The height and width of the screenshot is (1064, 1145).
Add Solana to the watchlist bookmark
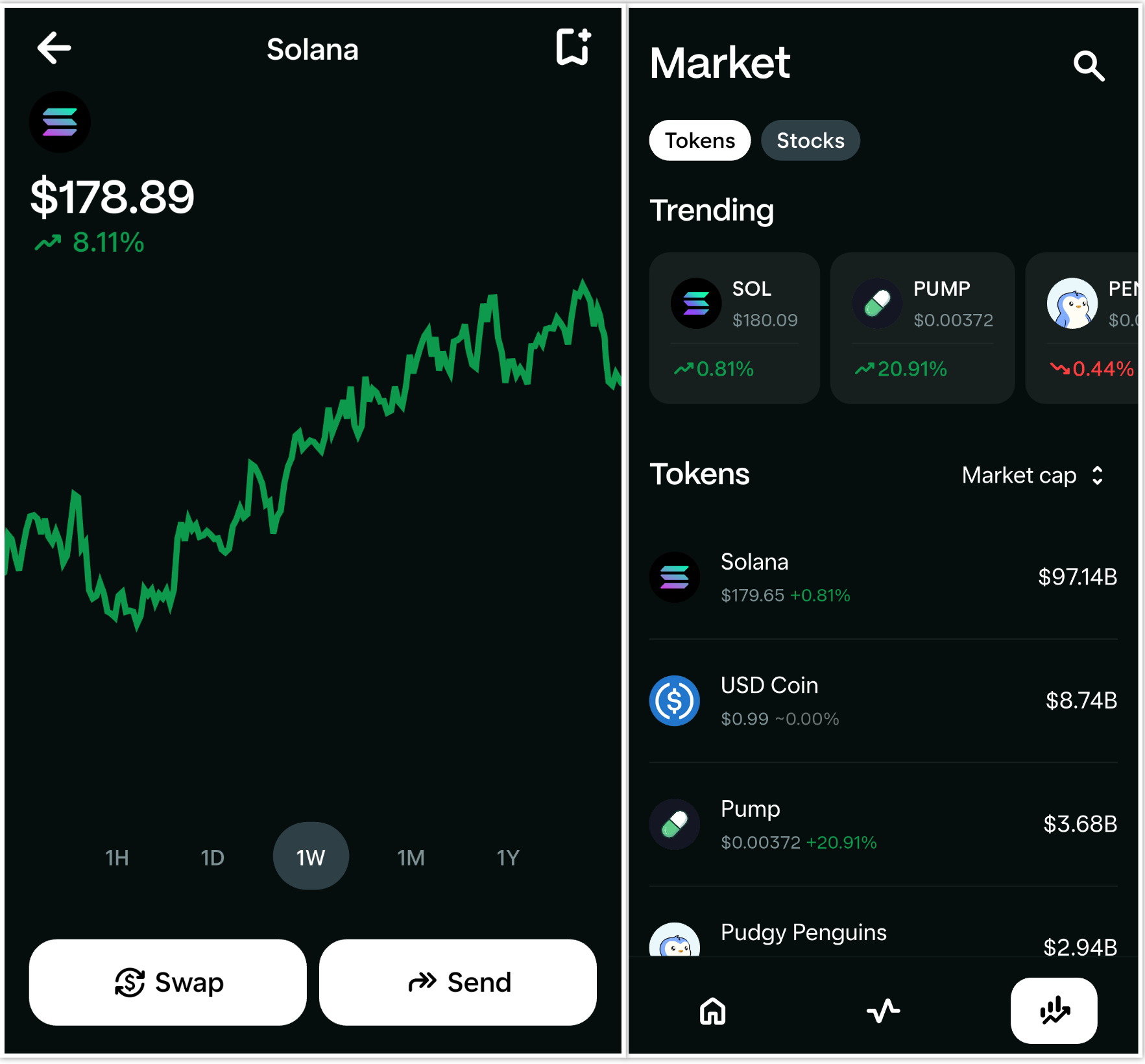(573, 47)
